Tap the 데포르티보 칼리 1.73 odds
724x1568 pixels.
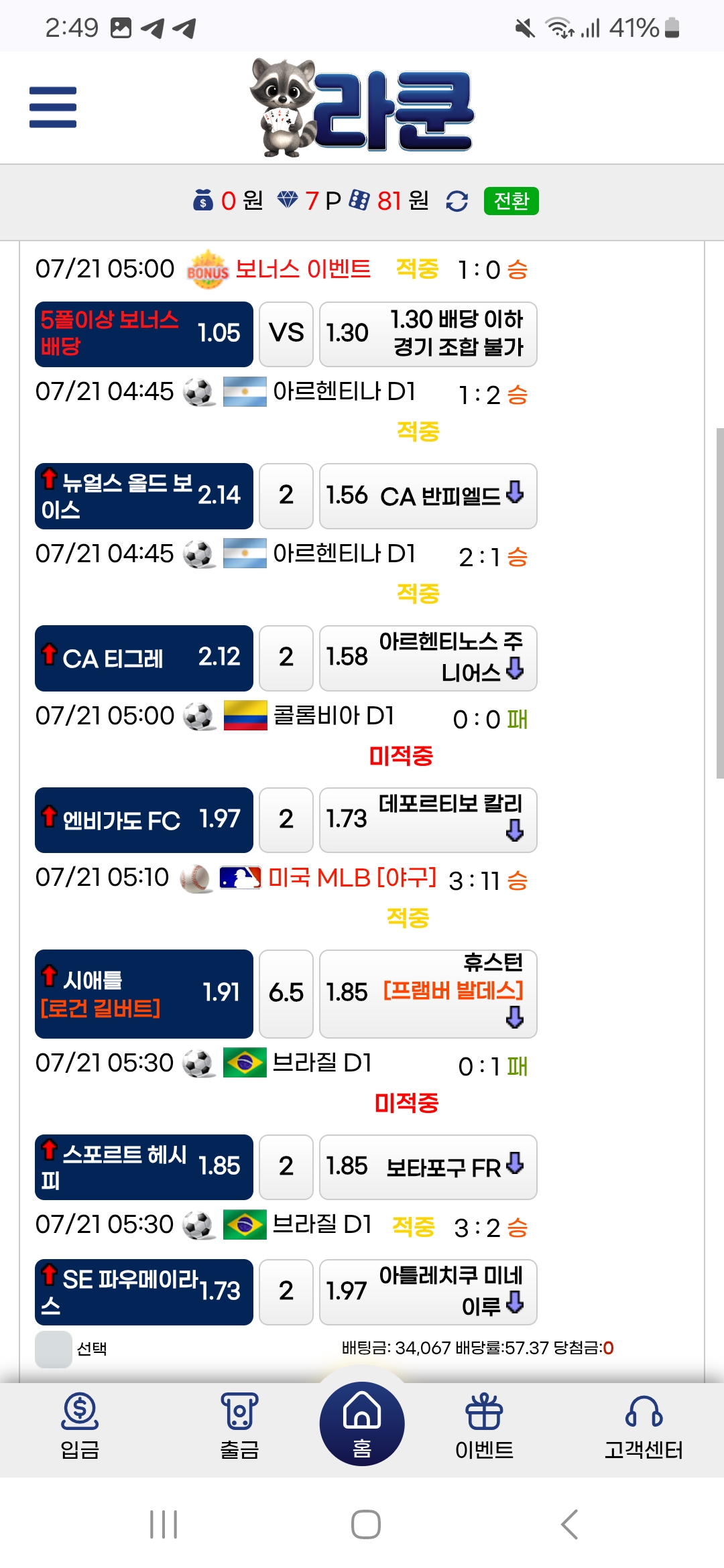pos(428,820)
